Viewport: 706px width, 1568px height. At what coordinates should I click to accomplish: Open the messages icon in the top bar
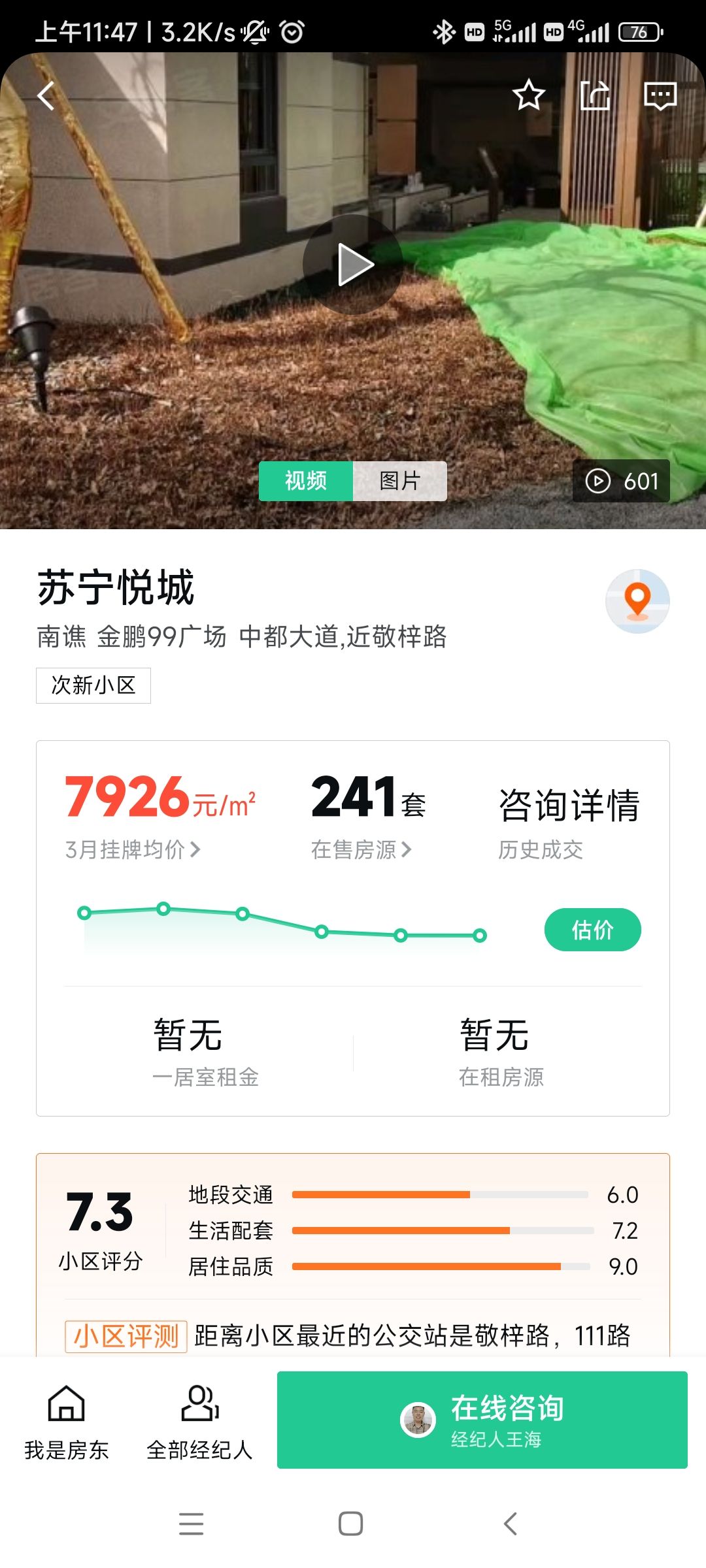pyautogui.click(x=660, y=96)
